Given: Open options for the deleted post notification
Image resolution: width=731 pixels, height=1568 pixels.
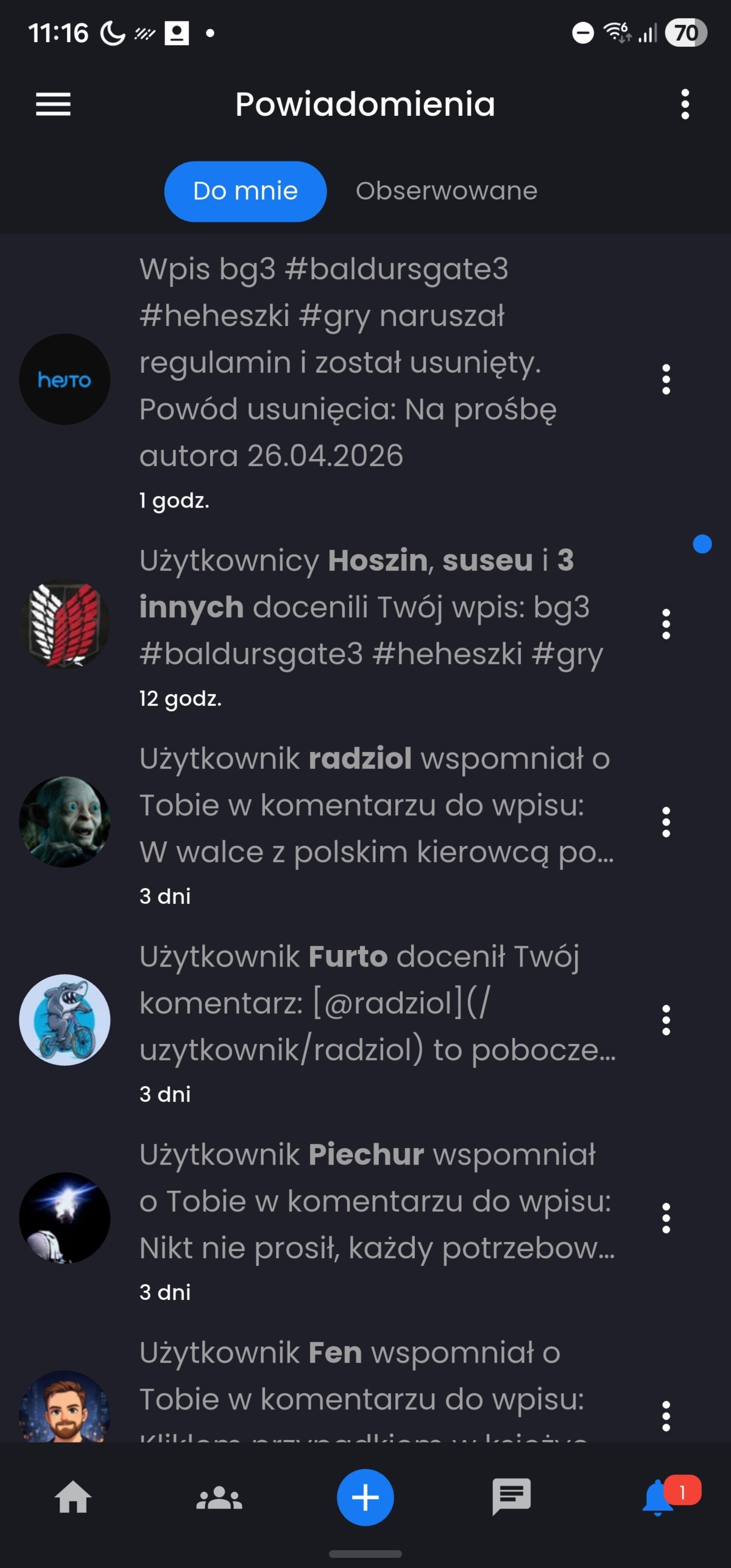Looking at the screenshot, I should (666, 380).
